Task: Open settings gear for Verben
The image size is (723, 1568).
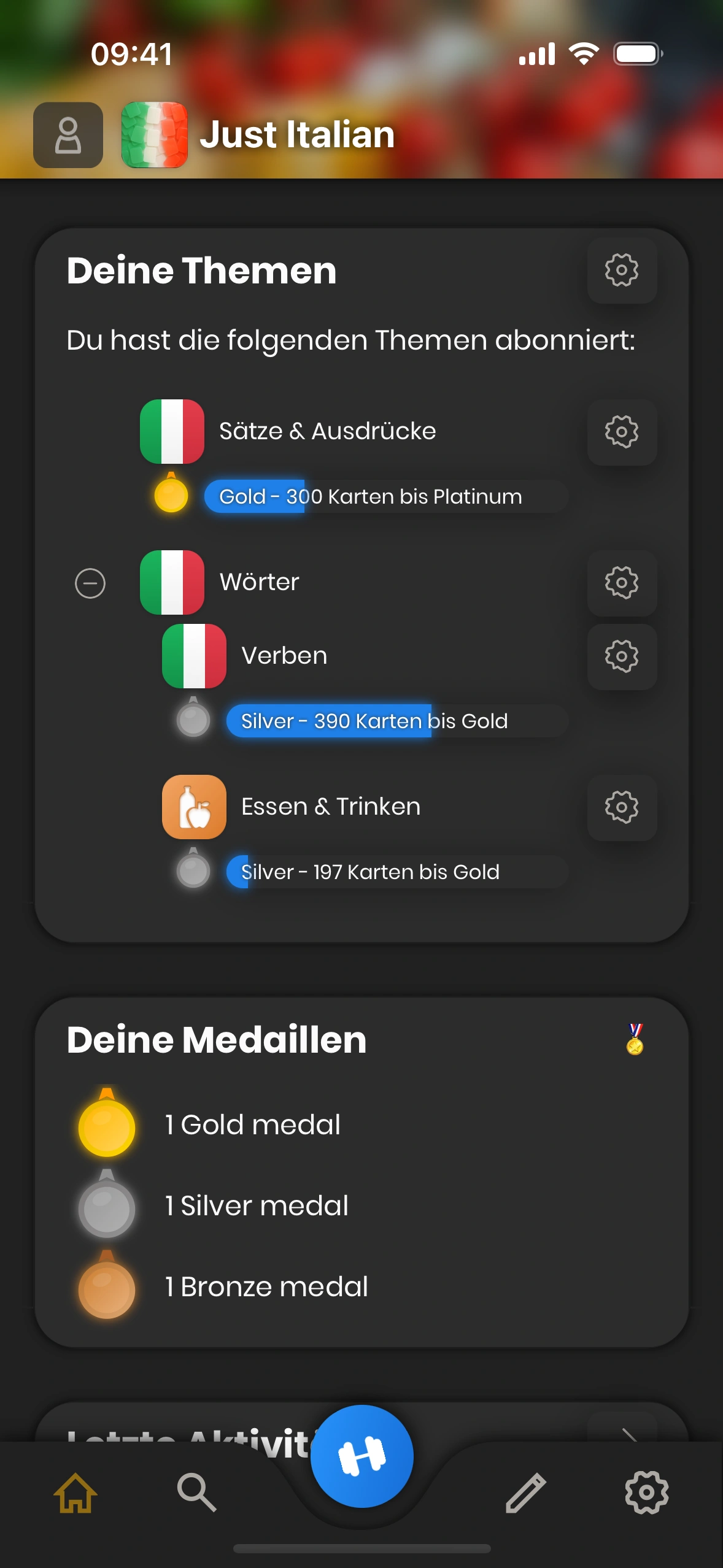Action: pos(622,656)
